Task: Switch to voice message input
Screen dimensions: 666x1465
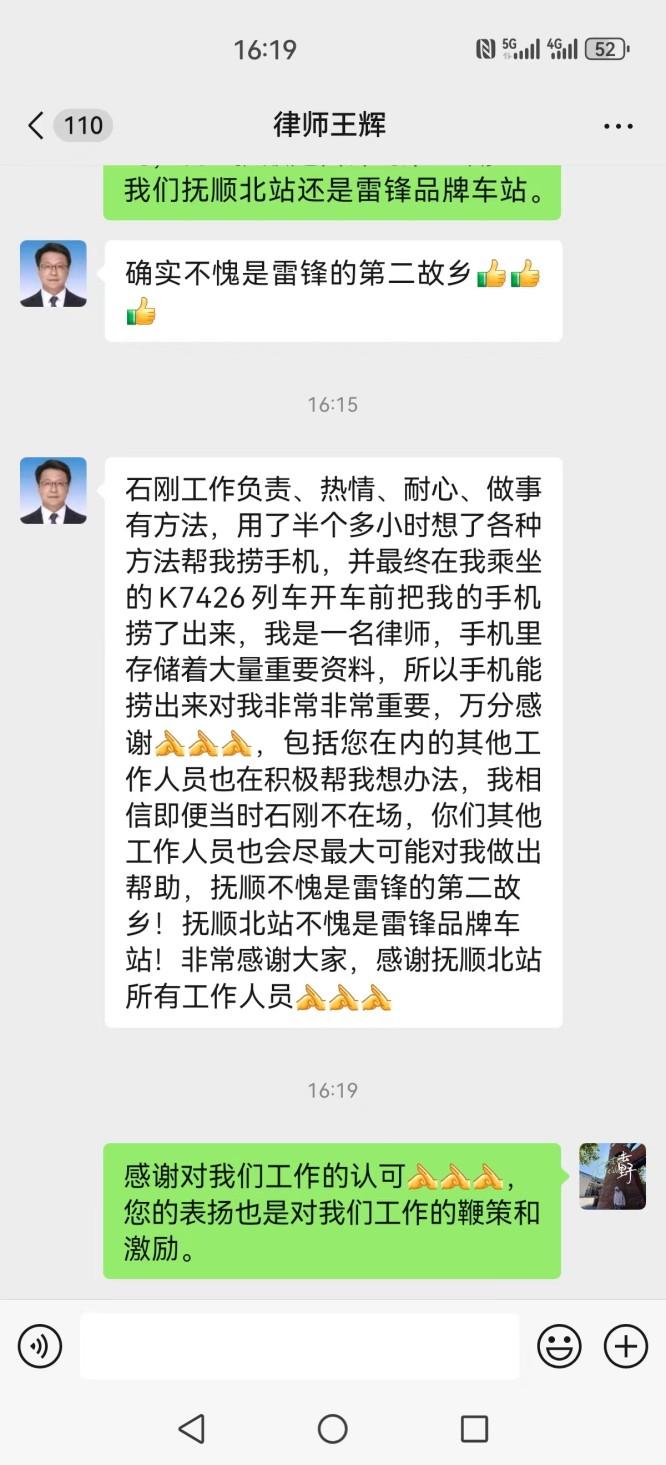Action: click(40, 1346)
